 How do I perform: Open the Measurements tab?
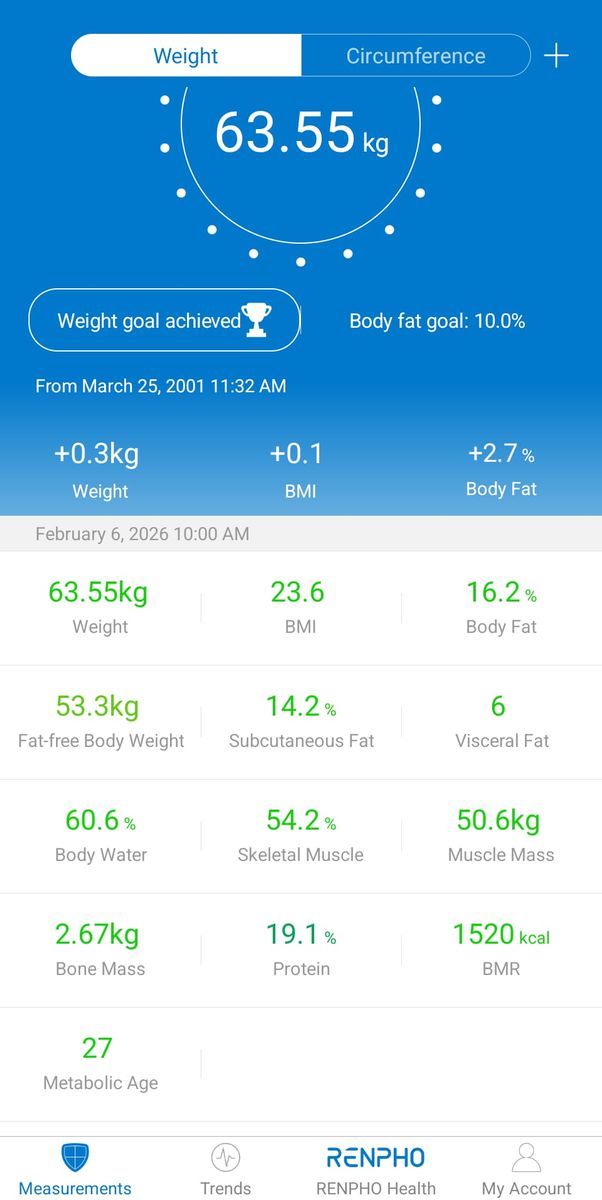pyautogui.click(x=75, y=1169)
